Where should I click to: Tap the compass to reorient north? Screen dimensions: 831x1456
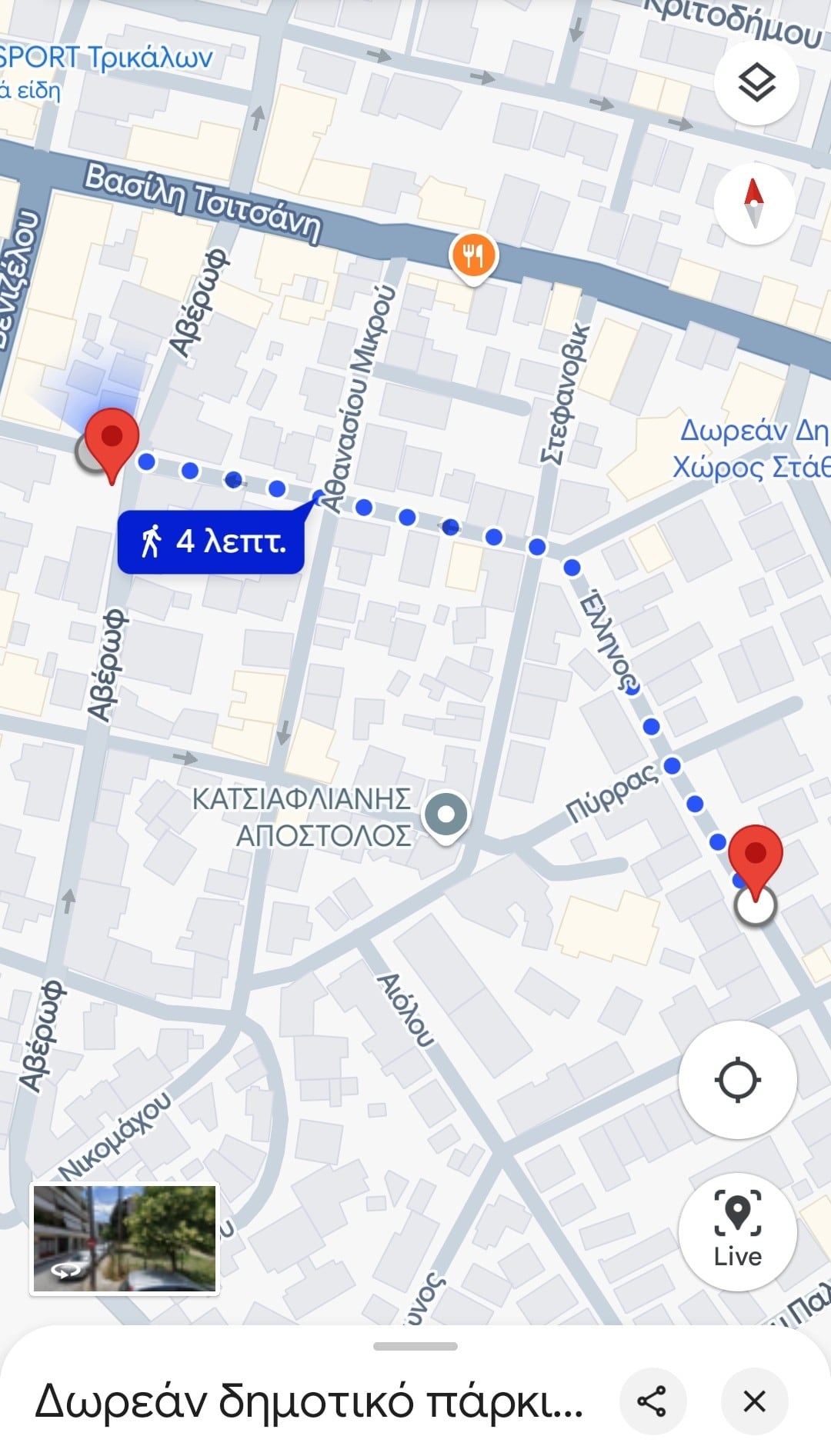click(754, 204)
